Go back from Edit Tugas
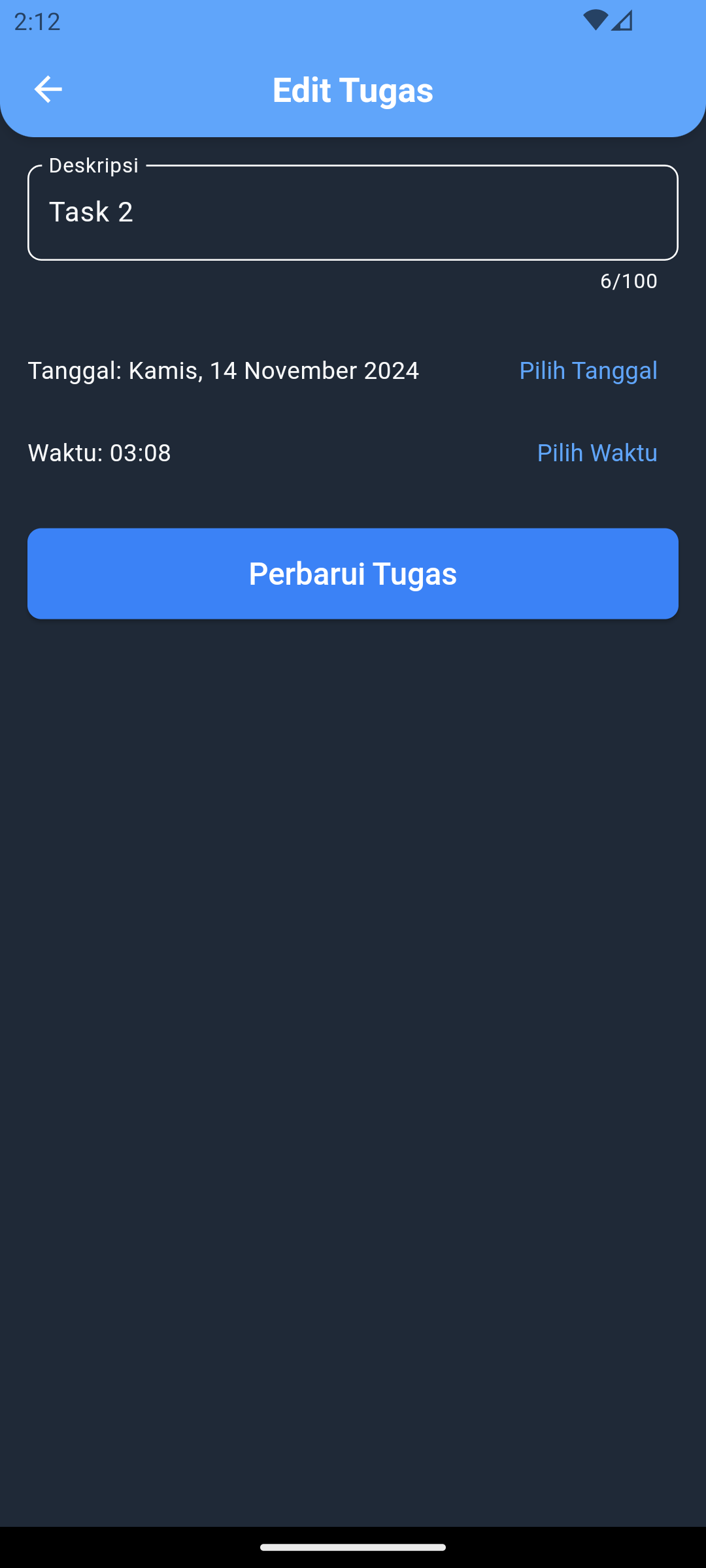The height and width of the screenshot is (1568, 706). (48, 90)
